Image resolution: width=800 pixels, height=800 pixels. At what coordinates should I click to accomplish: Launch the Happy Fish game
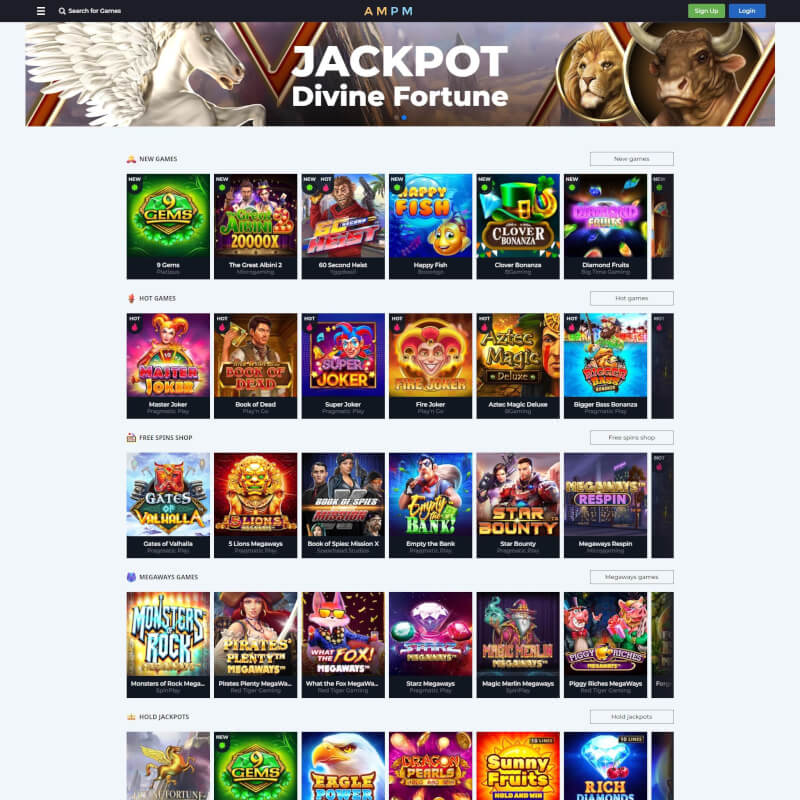(x=430, y=217)
